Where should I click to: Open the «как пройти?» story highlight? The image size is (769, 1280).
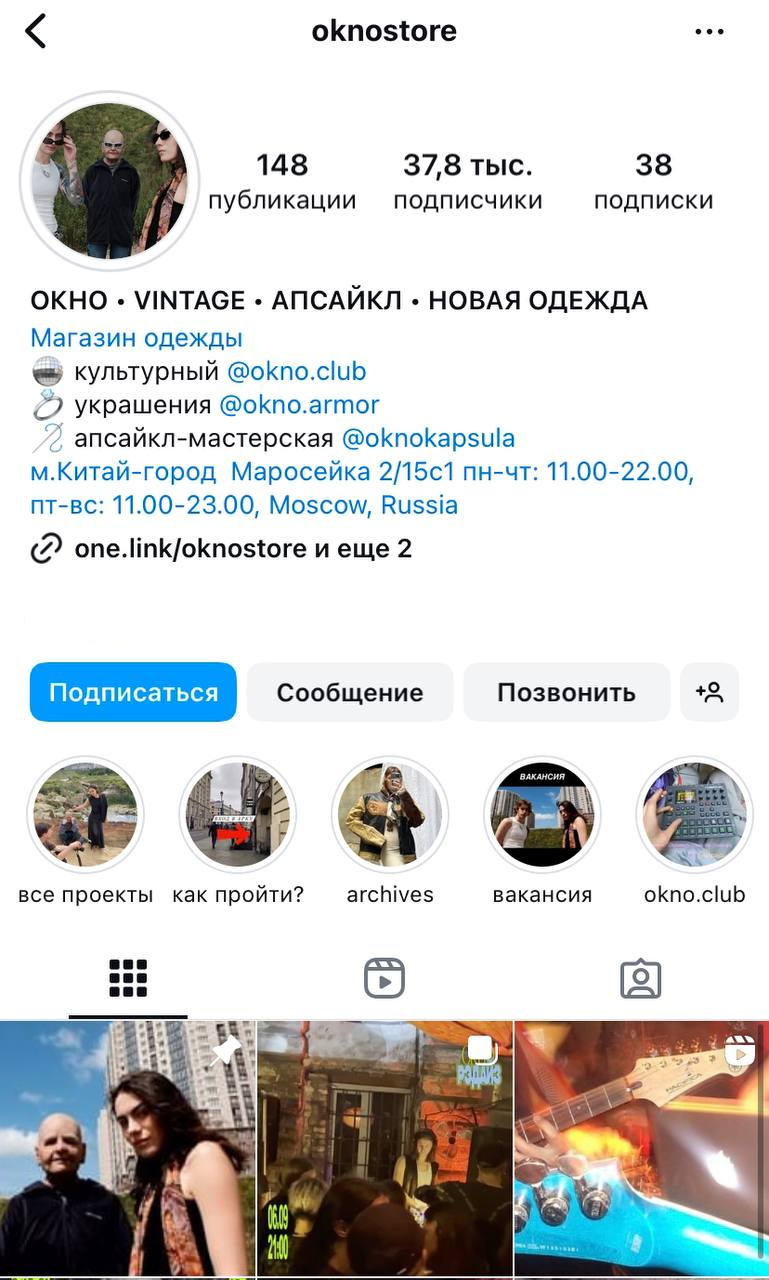238,814
